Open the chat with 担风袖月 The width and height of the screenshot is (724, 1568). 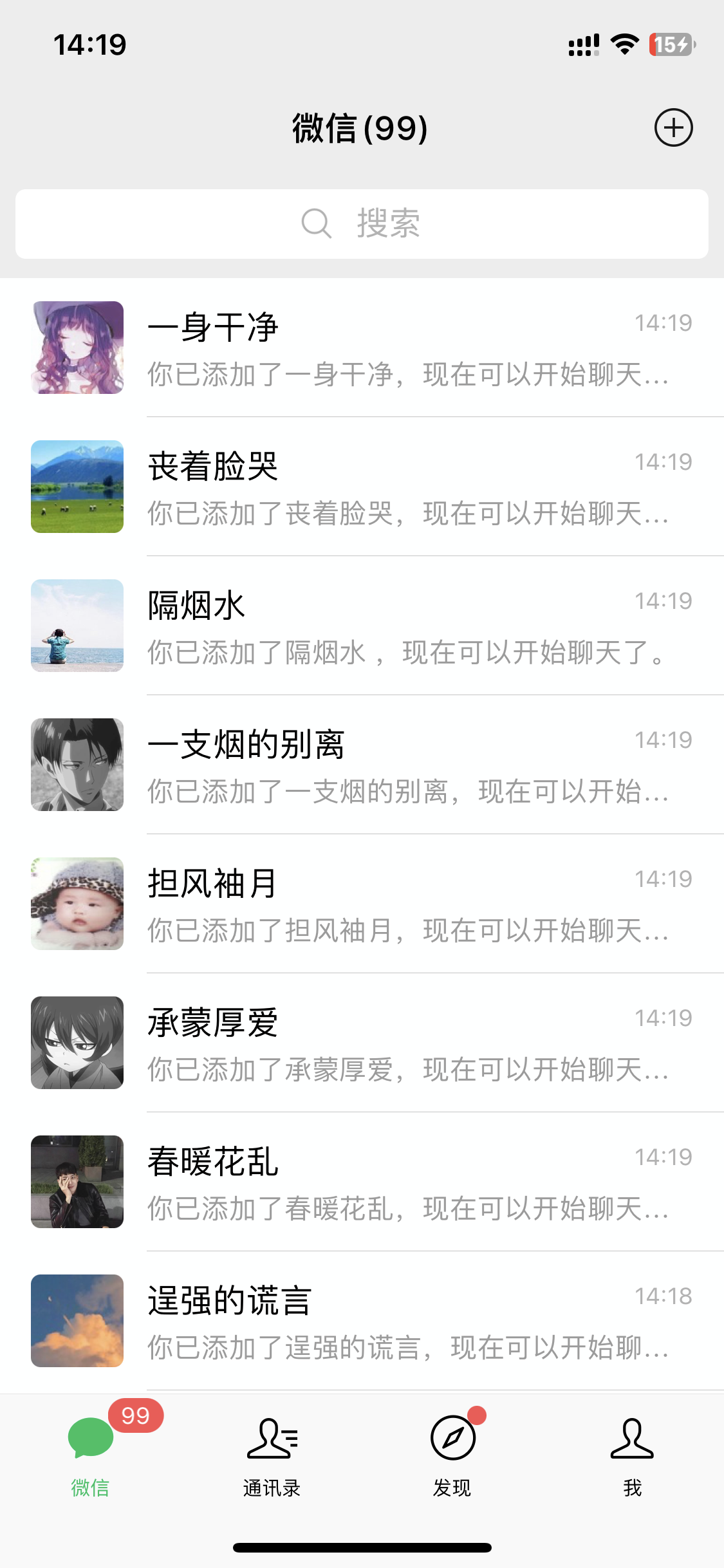[x=362, y=904]
